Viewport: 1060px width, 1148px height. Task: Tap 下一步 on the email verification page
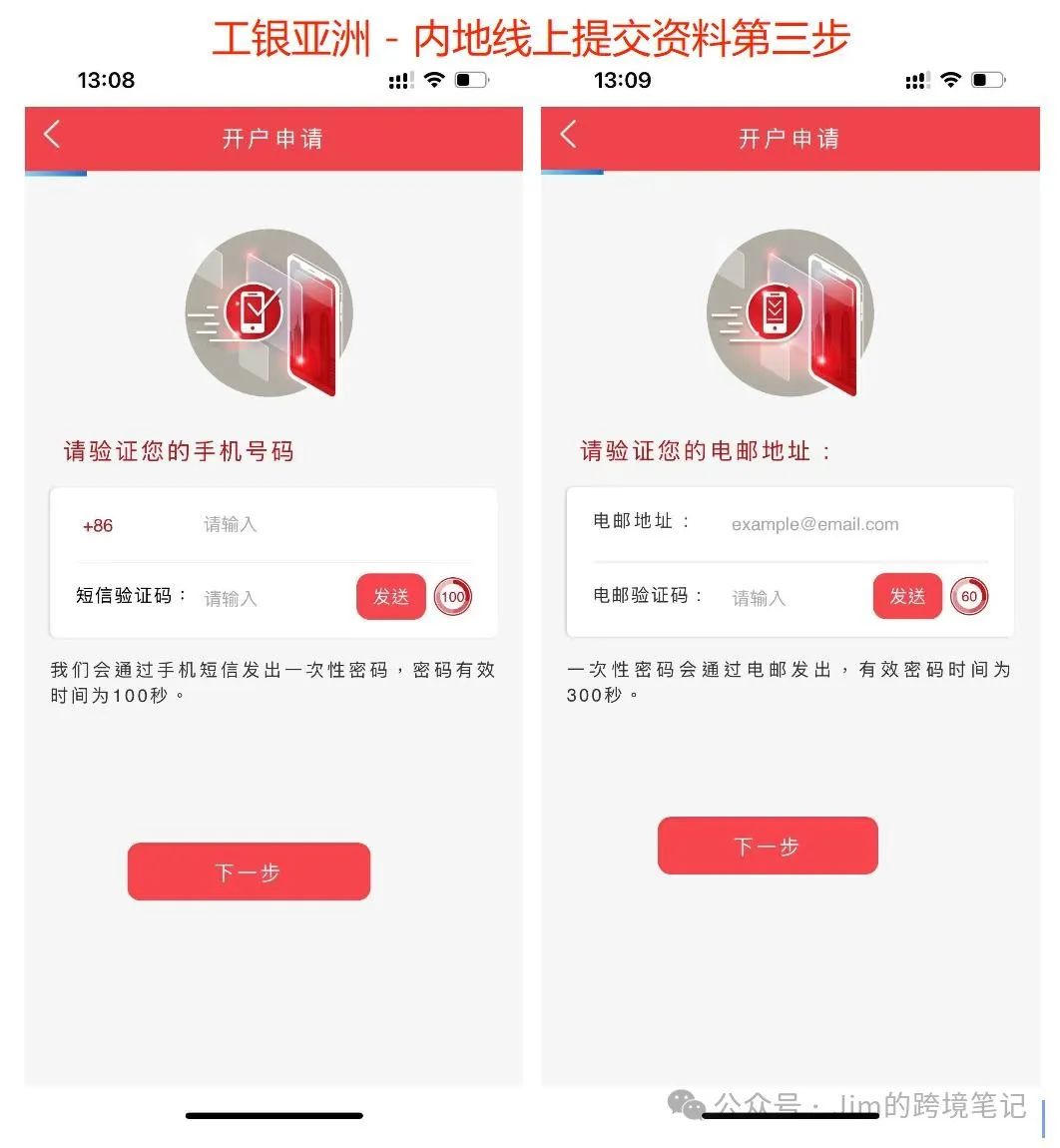point(767,845)
